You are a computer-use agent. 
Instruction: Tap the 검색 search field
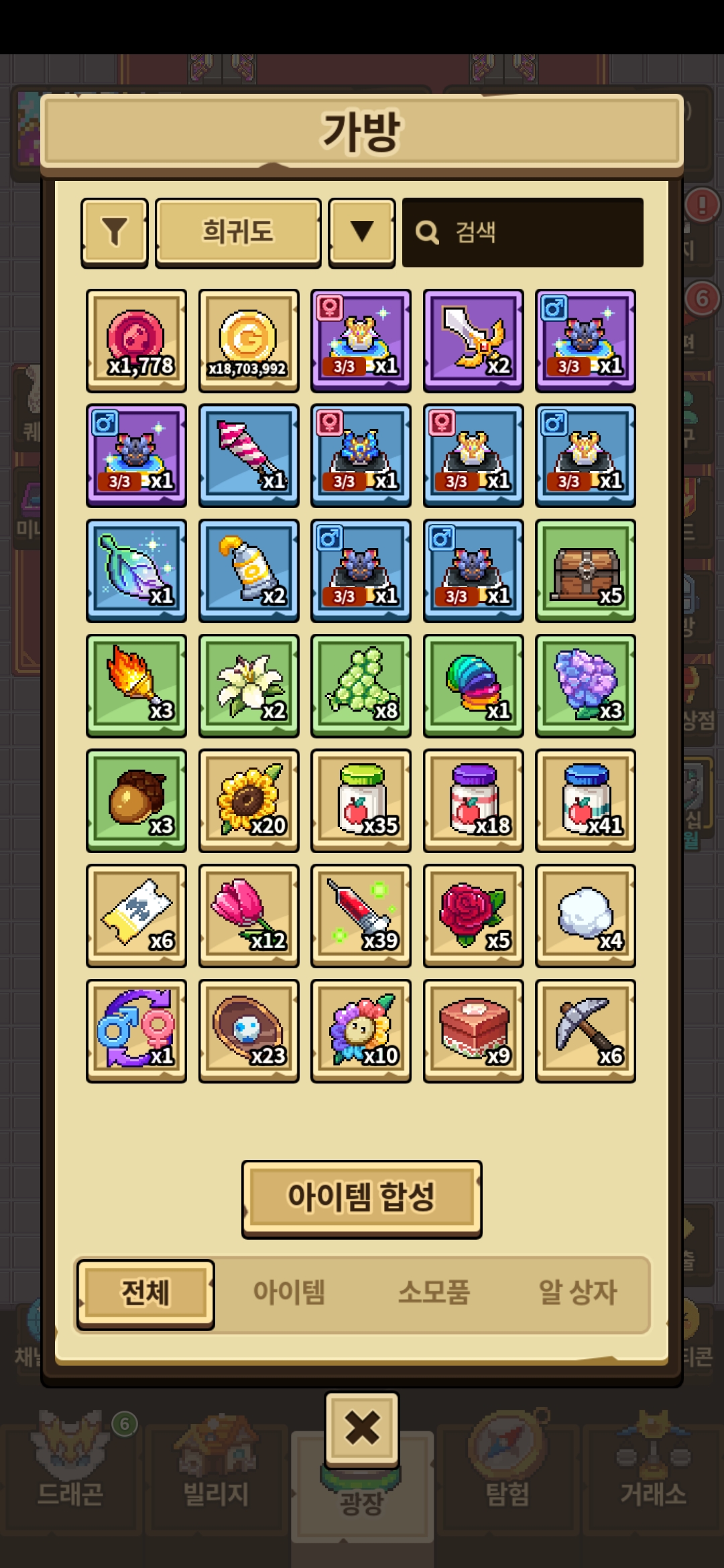523,233
